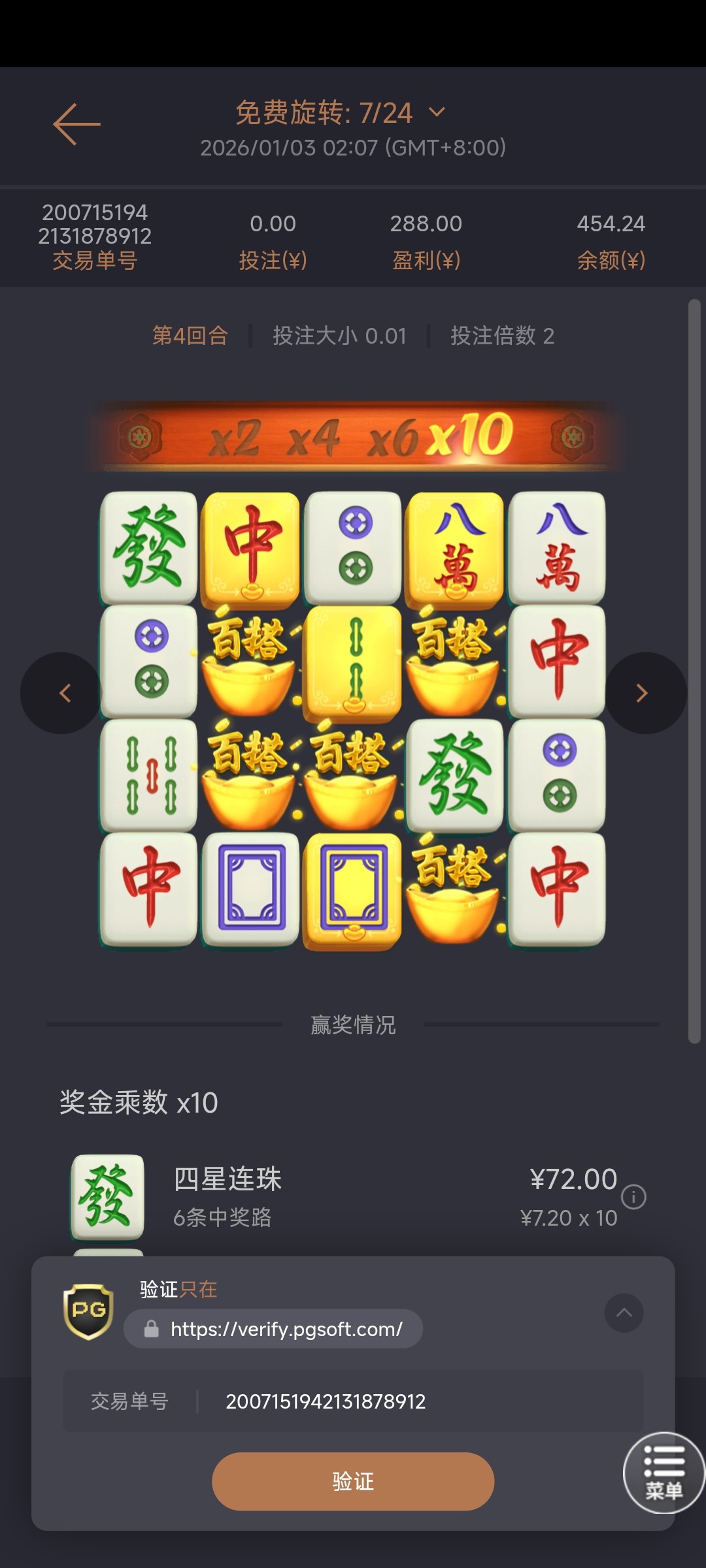Show the next round

[x=643, y=693]
